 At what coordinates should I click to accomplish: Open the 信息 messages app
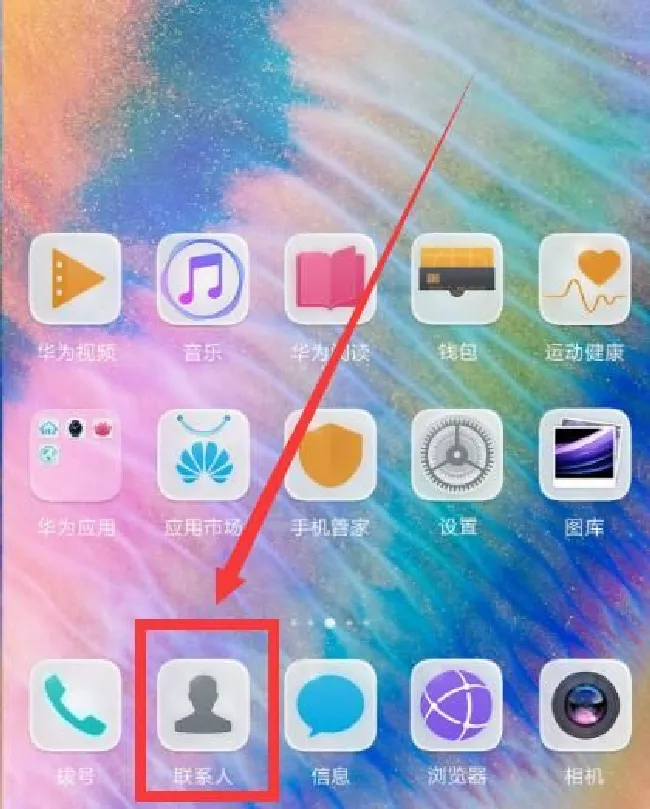[330, 705]
